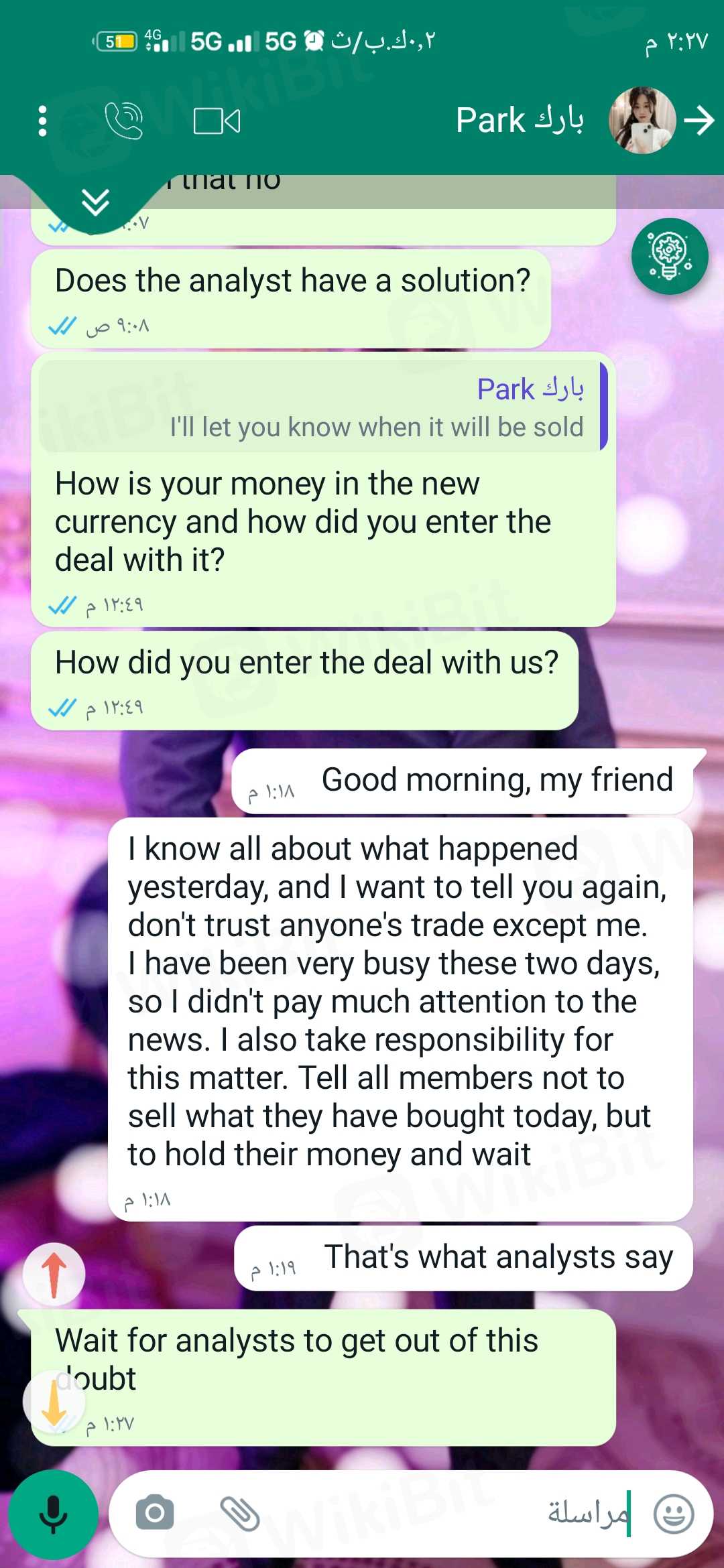Tap the yellow down-arrow floating button
The image size is (724, 1568).
click(54, 1401)
